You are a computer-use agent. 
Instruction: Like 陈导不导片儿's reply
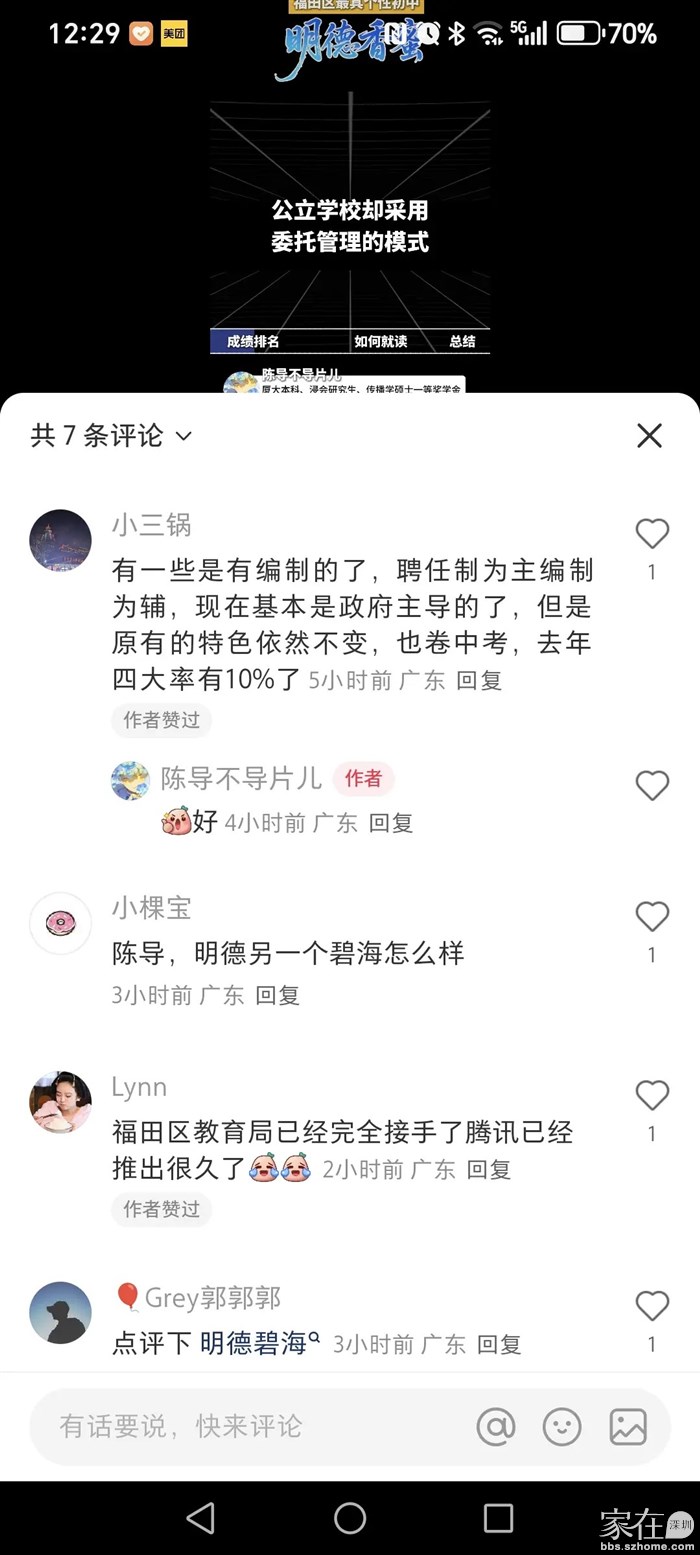(x=652, y=786)
